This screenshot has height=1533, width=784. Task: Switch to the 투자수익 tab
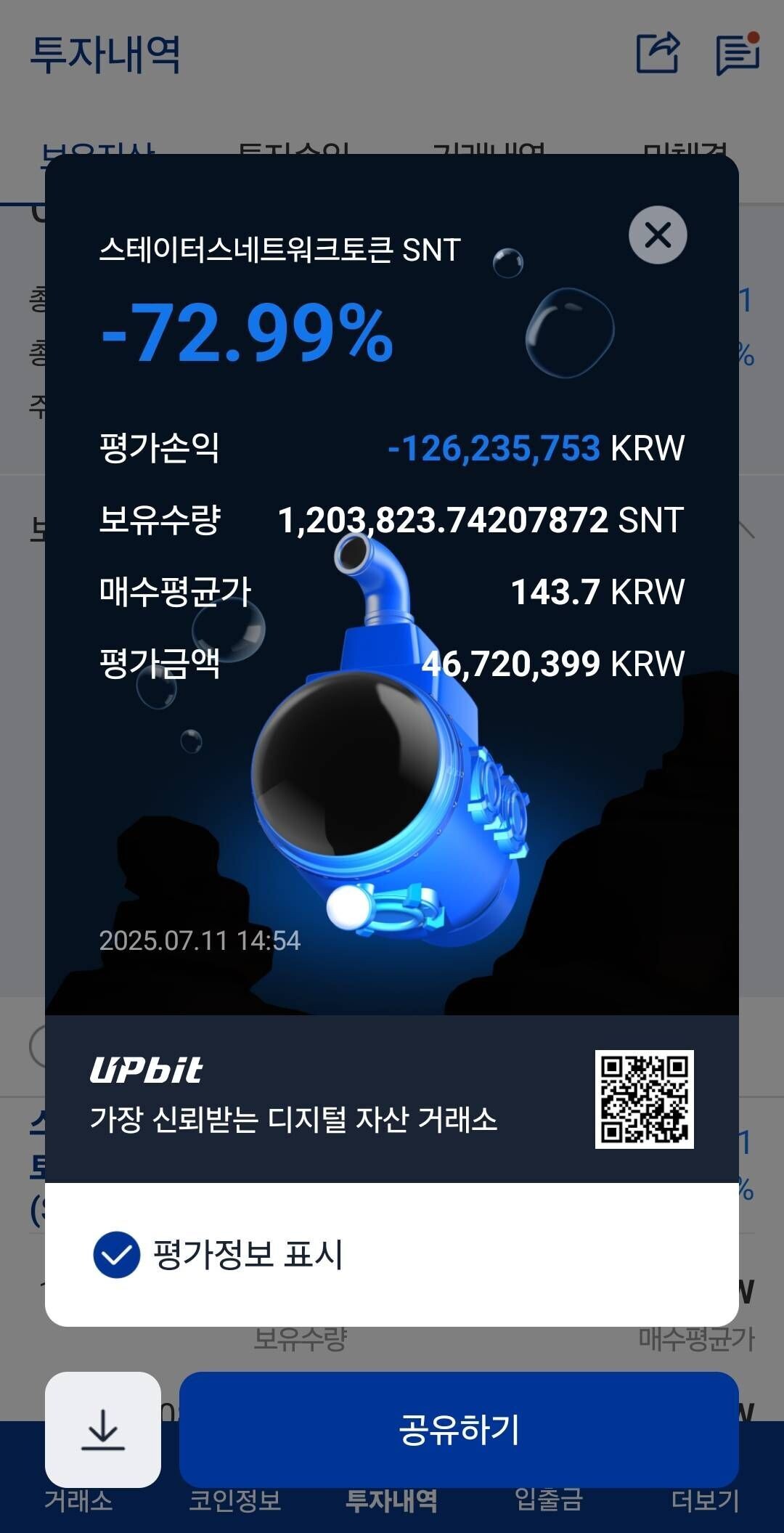pyautogui.click(x=294, y=149)
